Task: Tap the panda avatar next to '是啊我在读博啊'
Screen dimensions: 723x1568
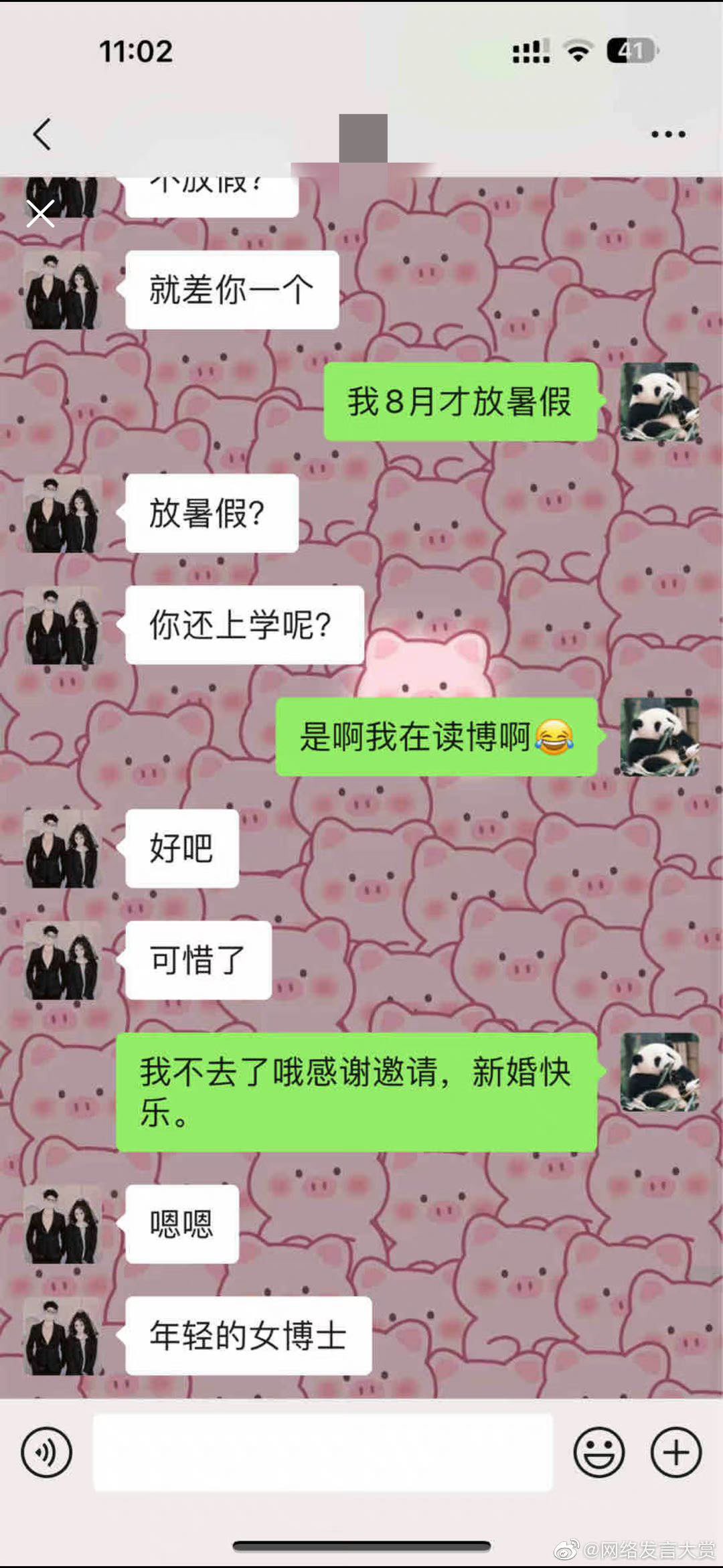Action: 659,736
